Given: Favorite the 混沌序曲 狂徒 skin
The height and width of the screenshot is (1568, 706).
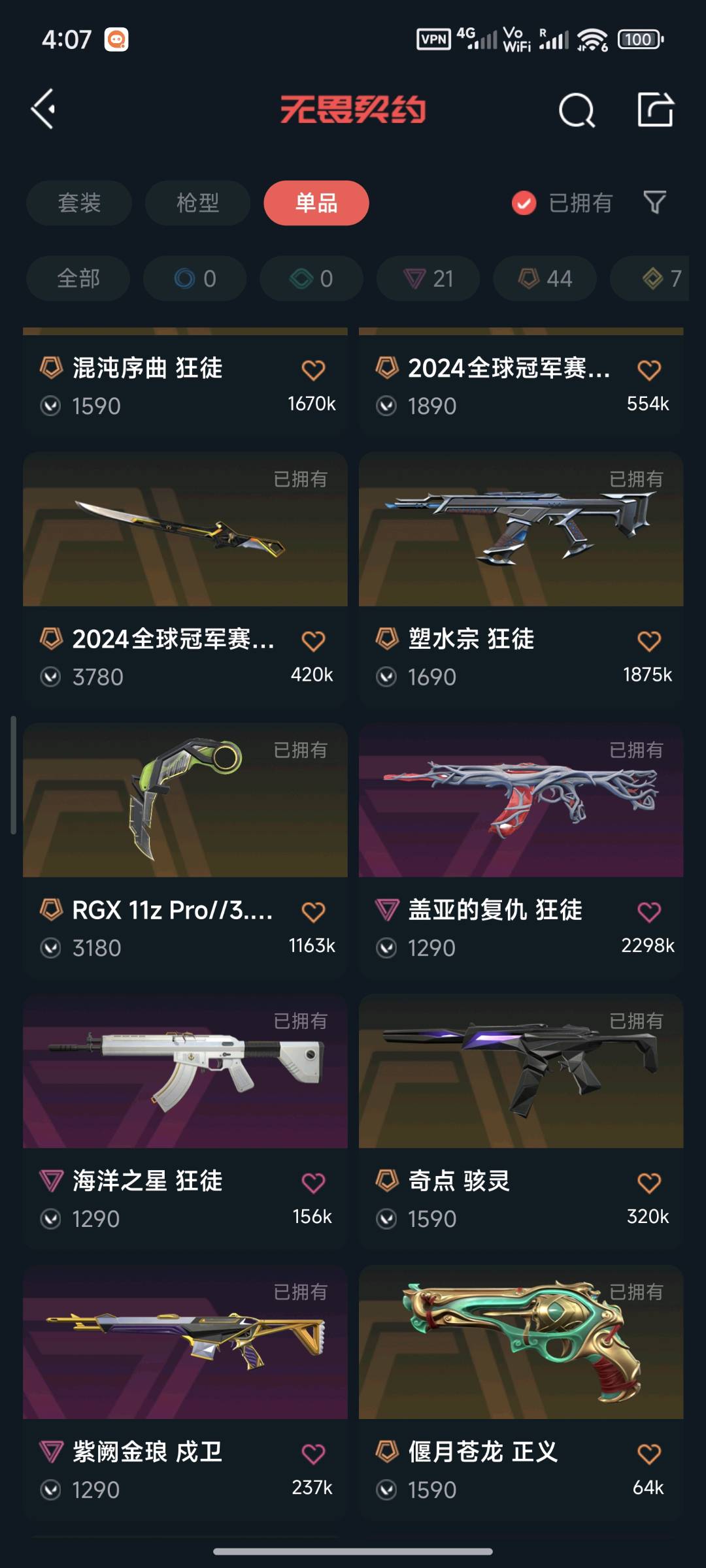Looking at the screenshot, I should [x=313, y=370].
